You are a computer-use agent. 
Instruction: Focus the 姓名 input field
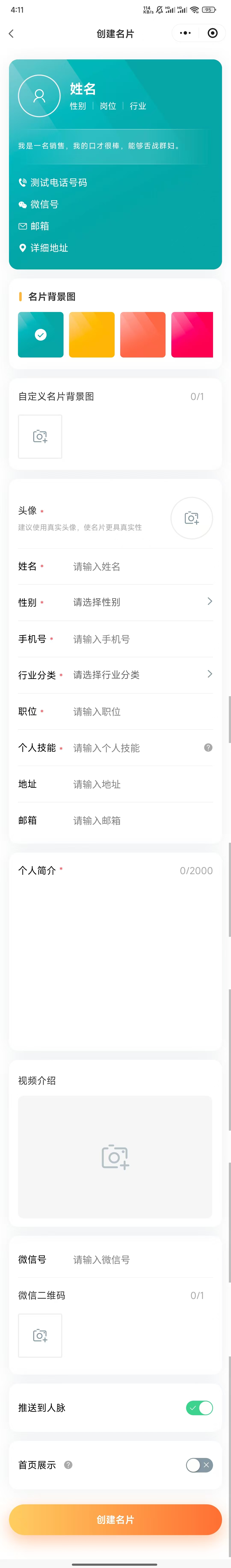point(140,567)
